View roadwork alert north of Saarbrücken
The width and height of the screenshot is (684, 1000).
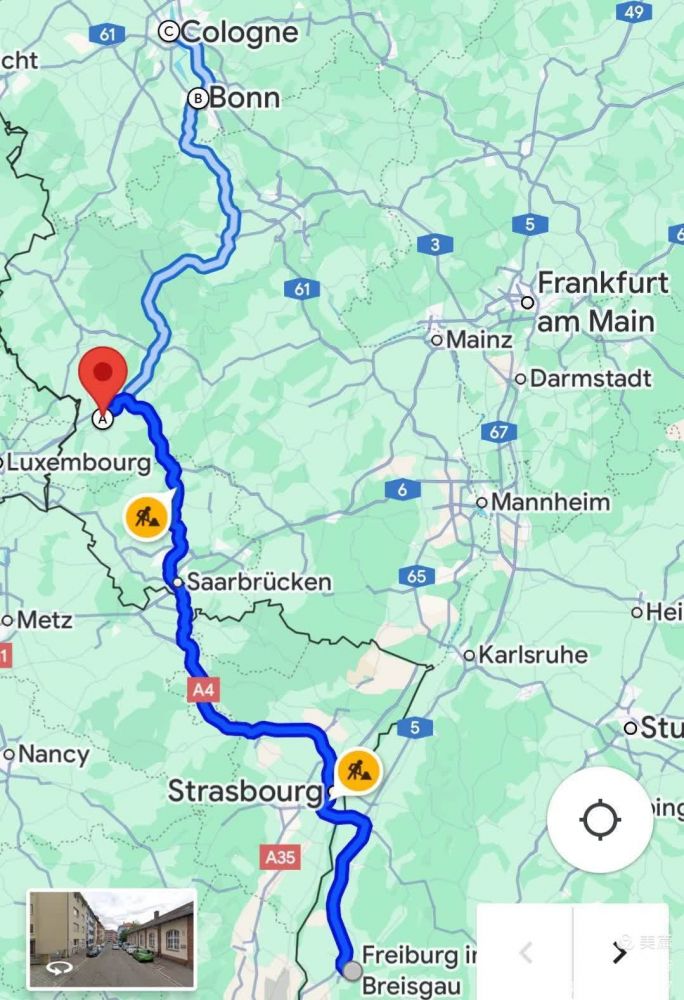(145, 517)
